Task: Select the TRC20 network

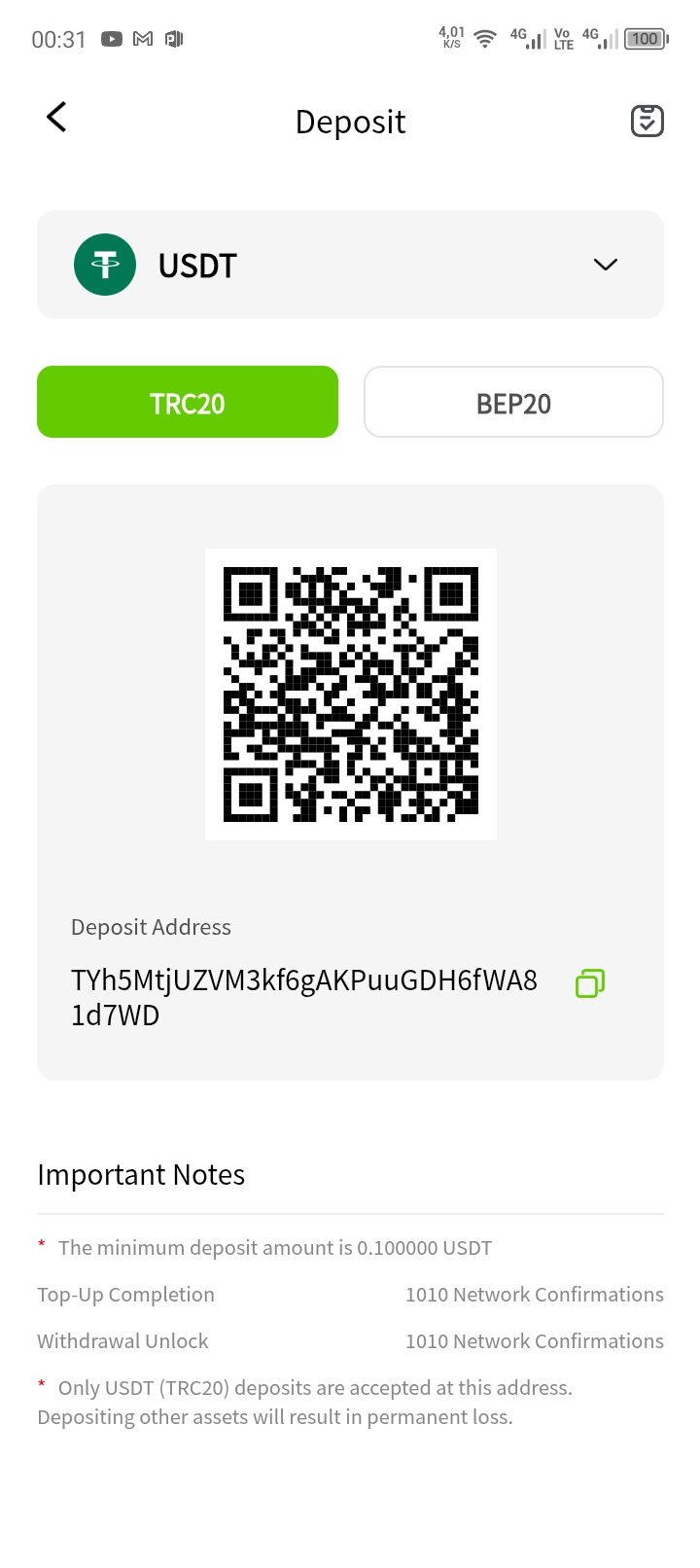Action: tap(188, 403)
